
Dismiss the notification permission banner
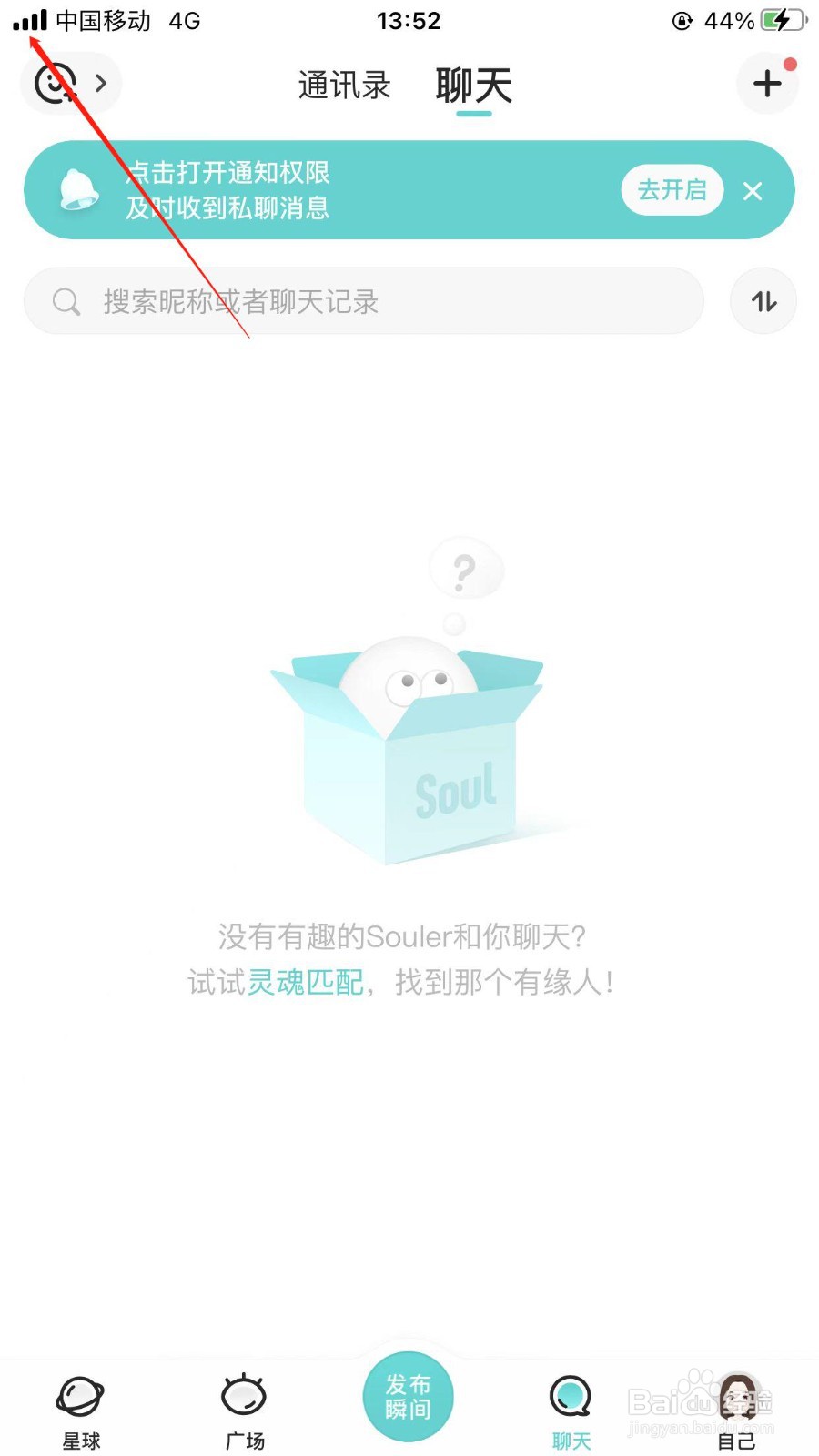pos(753,191)
